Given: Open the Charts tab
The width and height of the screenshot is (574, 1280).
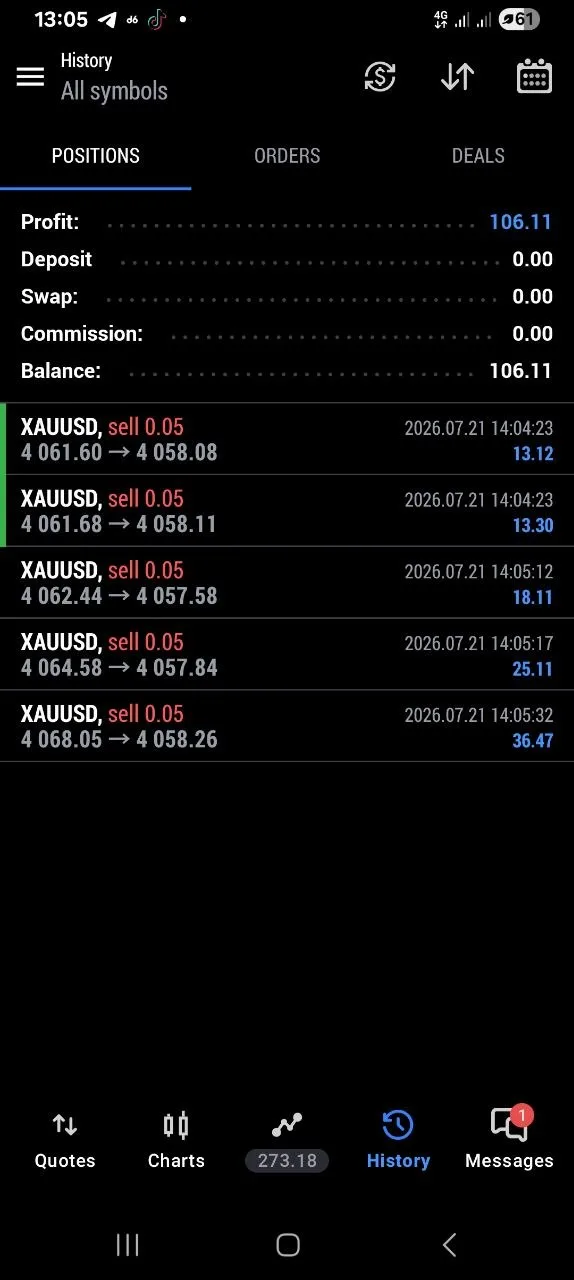Looking at the screenshot, I should point(176,1140).
